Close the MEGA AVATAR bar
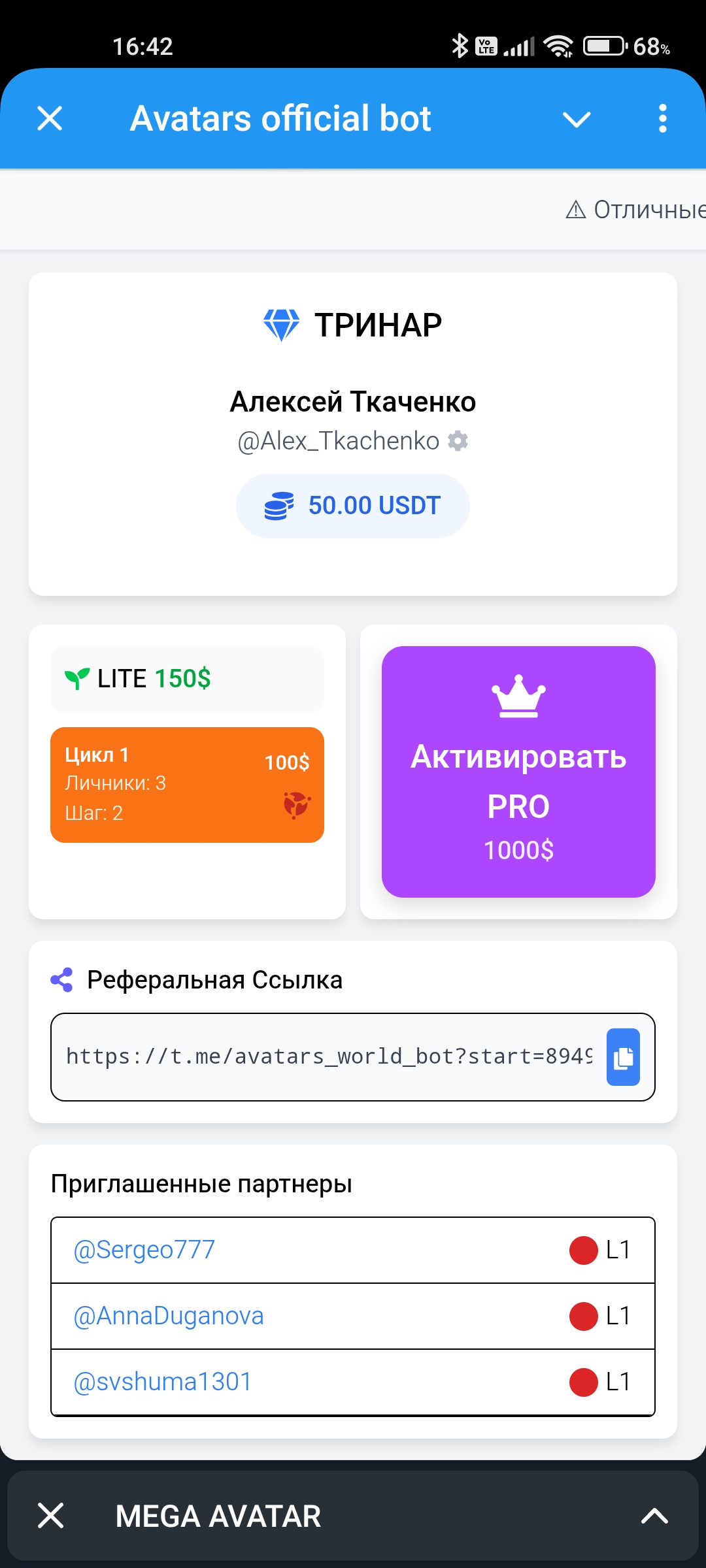The height and width of the screenshot is (1568, 706). (x=51, y=1516)
